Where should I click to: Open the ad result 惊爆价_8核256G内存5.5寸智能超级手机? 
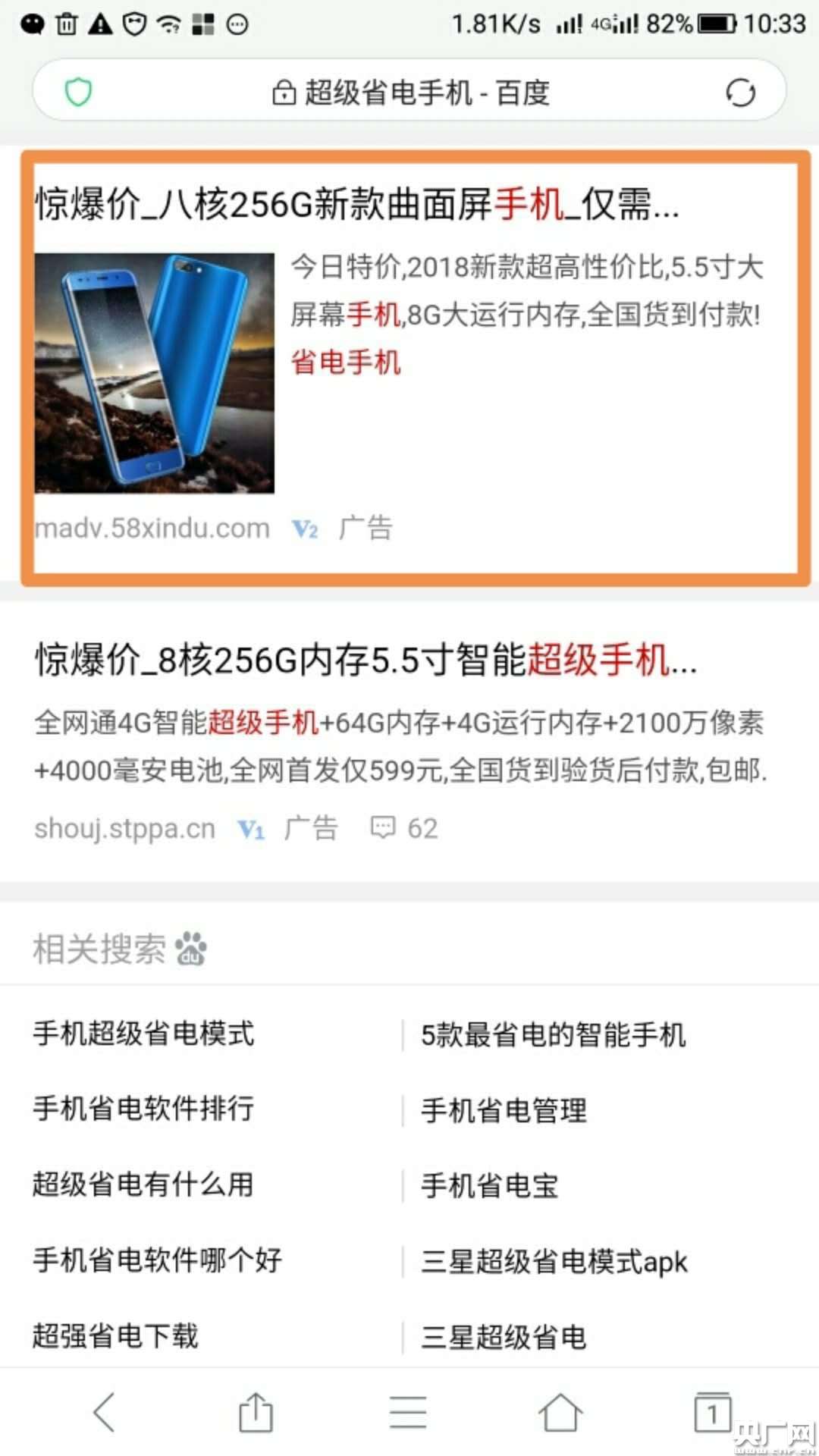(x=364, y=659)
